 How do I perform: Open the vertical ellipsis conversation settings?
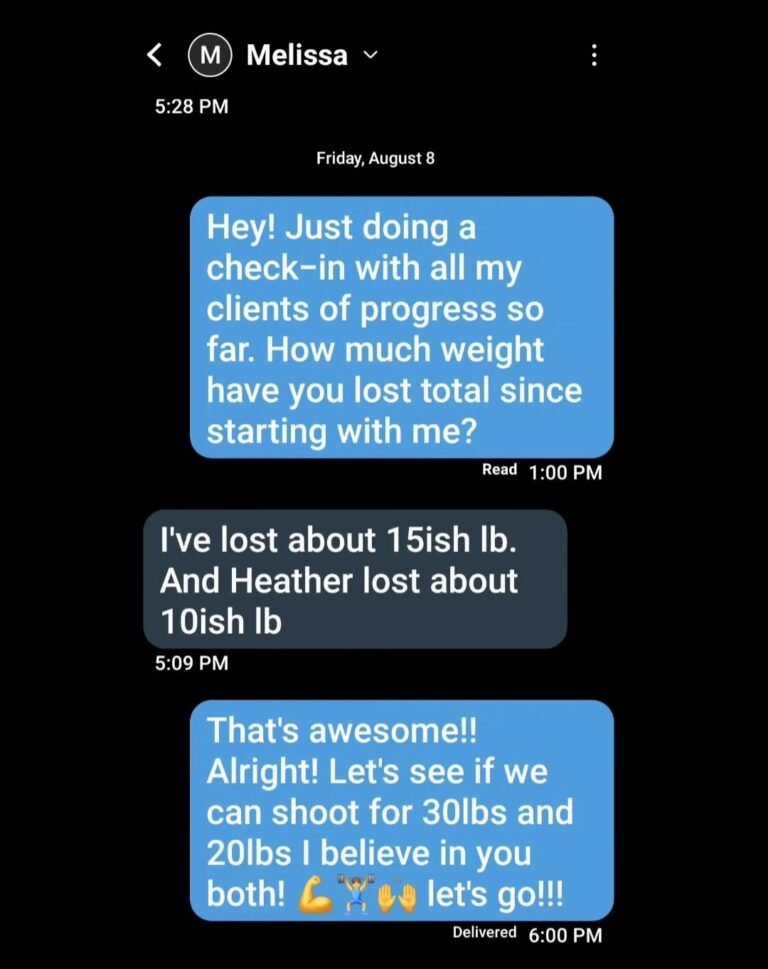(x=595, y=56)
